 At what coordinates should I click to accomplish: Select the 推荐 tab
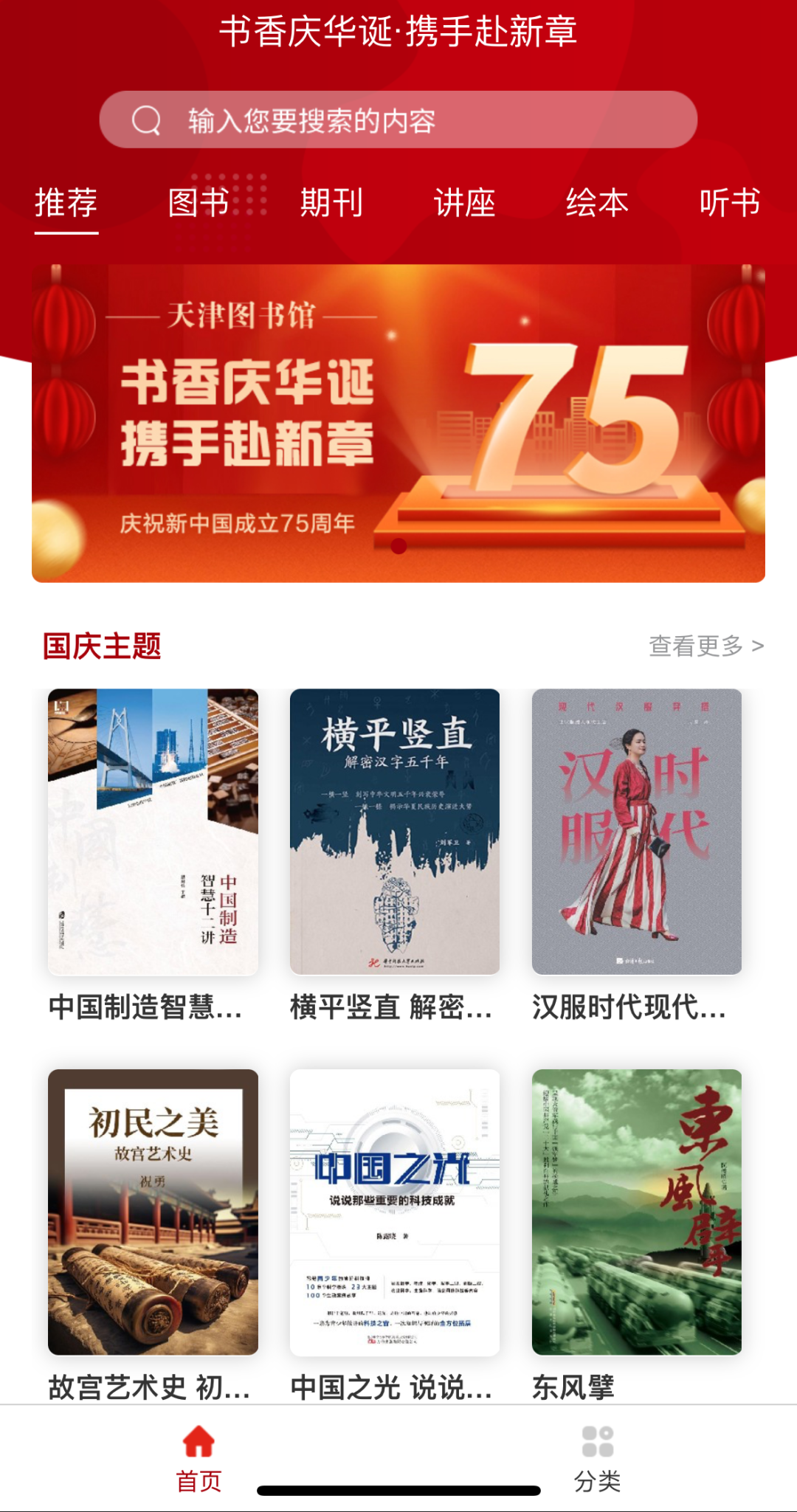tap(66, 203)
